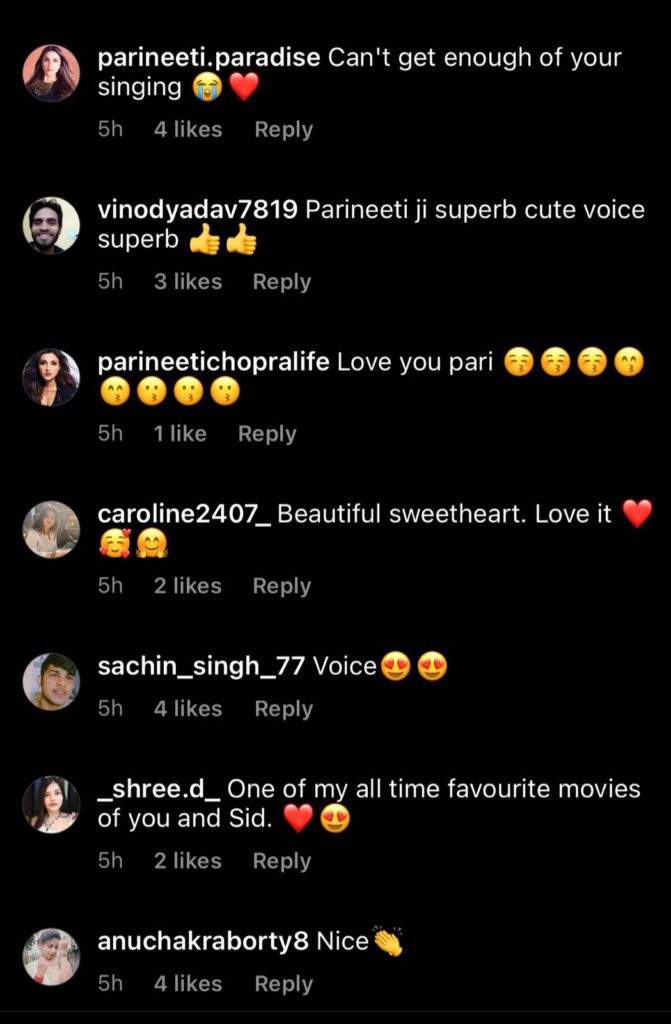Show who gave parineetichopralife's comment 1 like
The width and height of the screenshot is (671, 1024).
(x=180, y=434)
